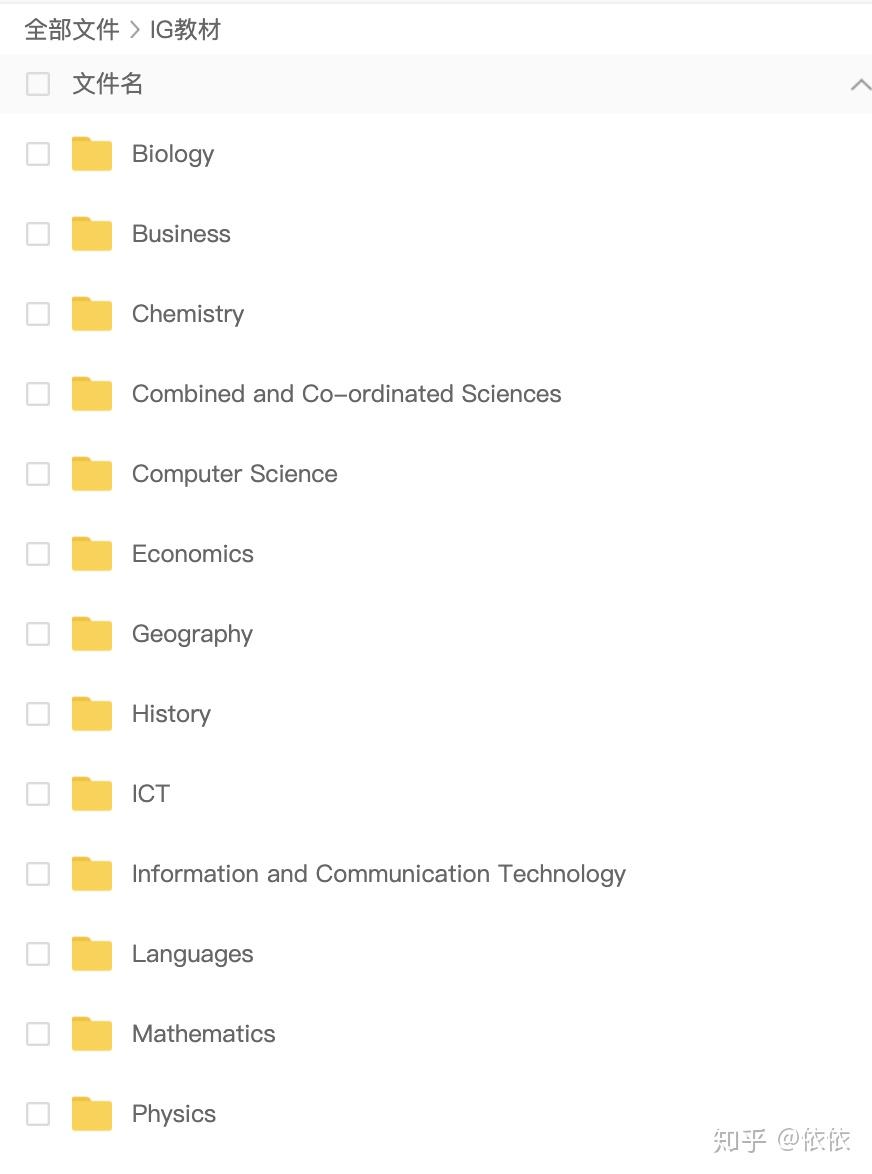Image resolution: width=872 pixels, height=1174 pixels.
Task: Open Information and Communication Technology folder
Action: (x=378, y=874)
